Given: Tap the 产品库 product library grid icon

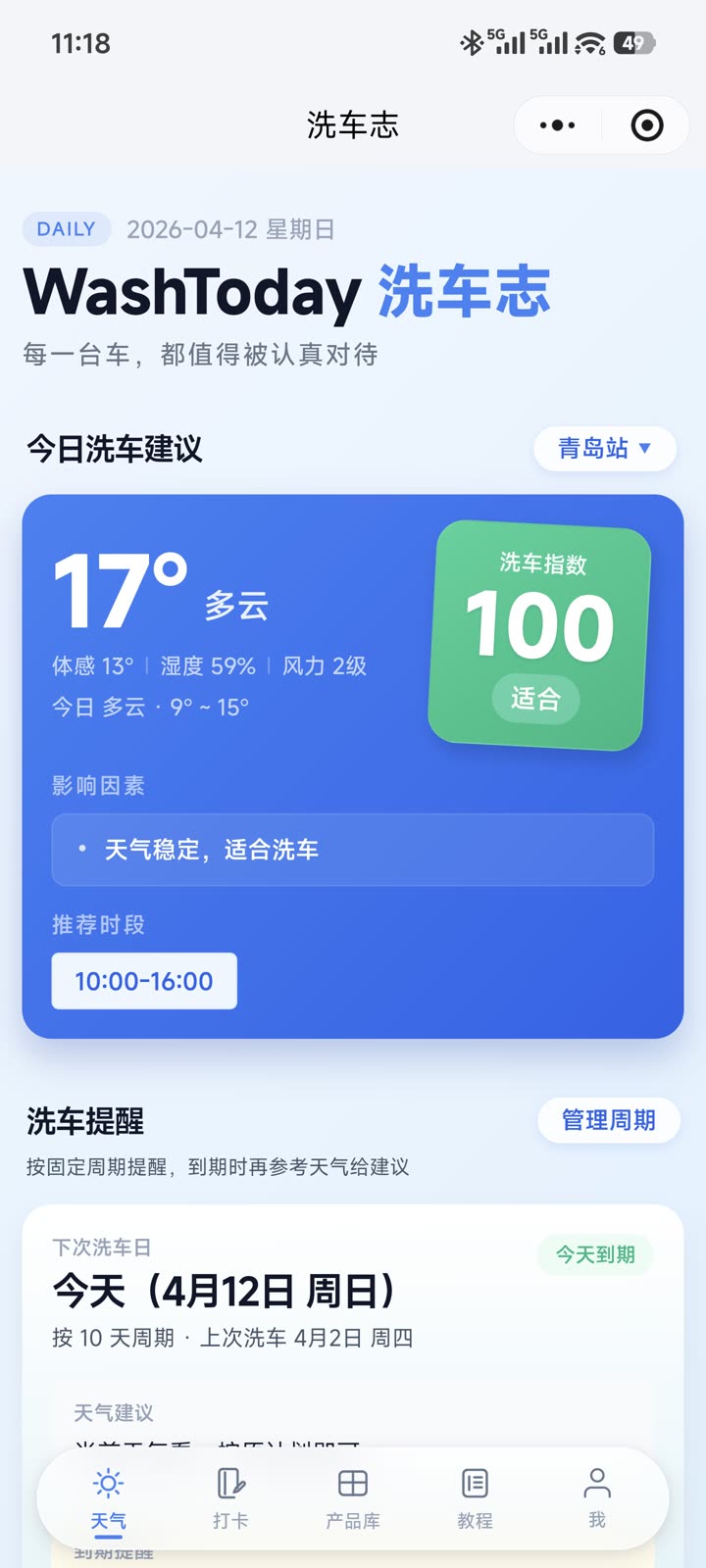Looking at the screenshot, I should pos(352,1483).
